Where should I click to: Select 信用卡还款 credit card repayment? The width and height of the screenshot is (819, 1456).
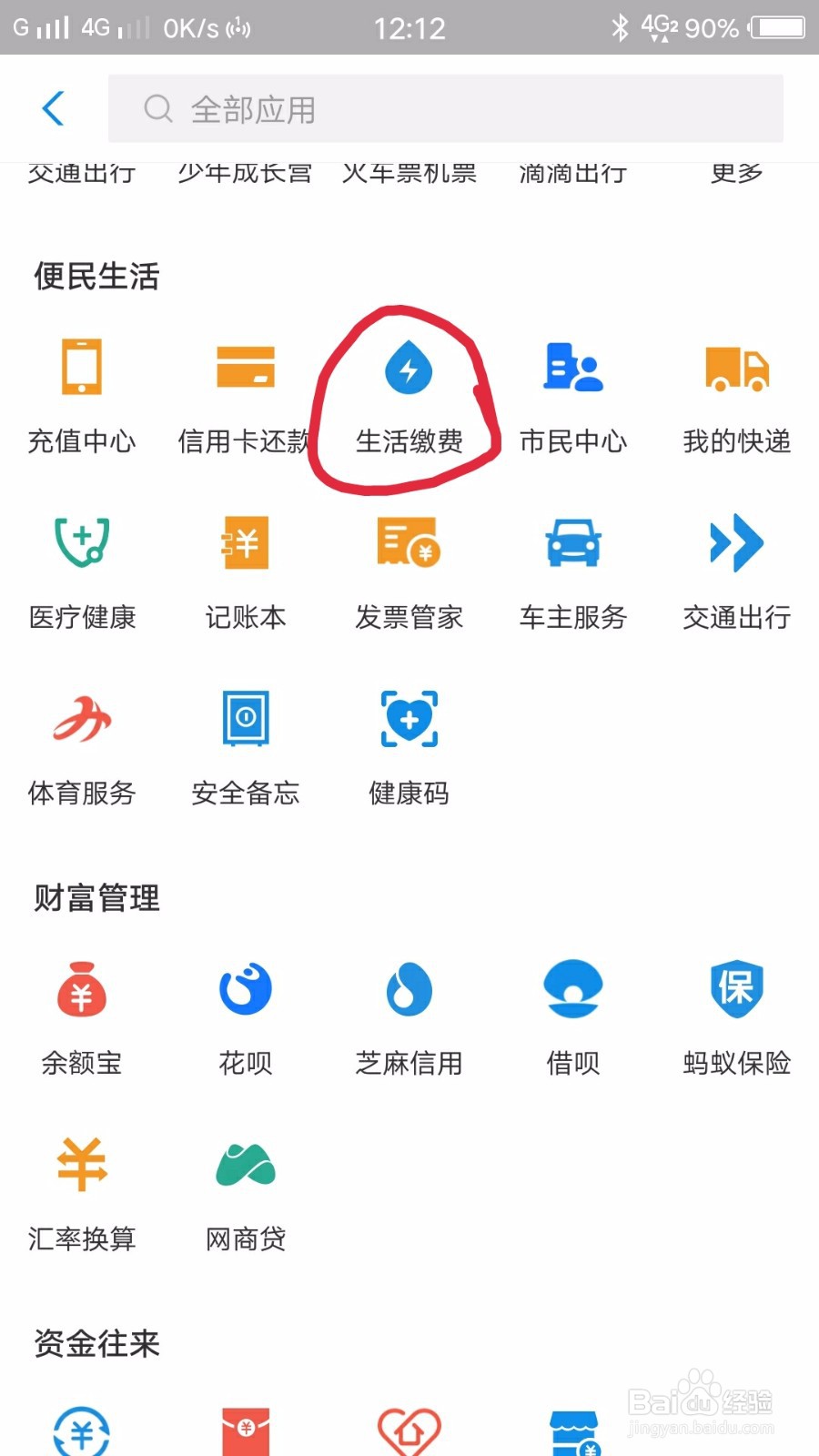[x=245, y=391]
